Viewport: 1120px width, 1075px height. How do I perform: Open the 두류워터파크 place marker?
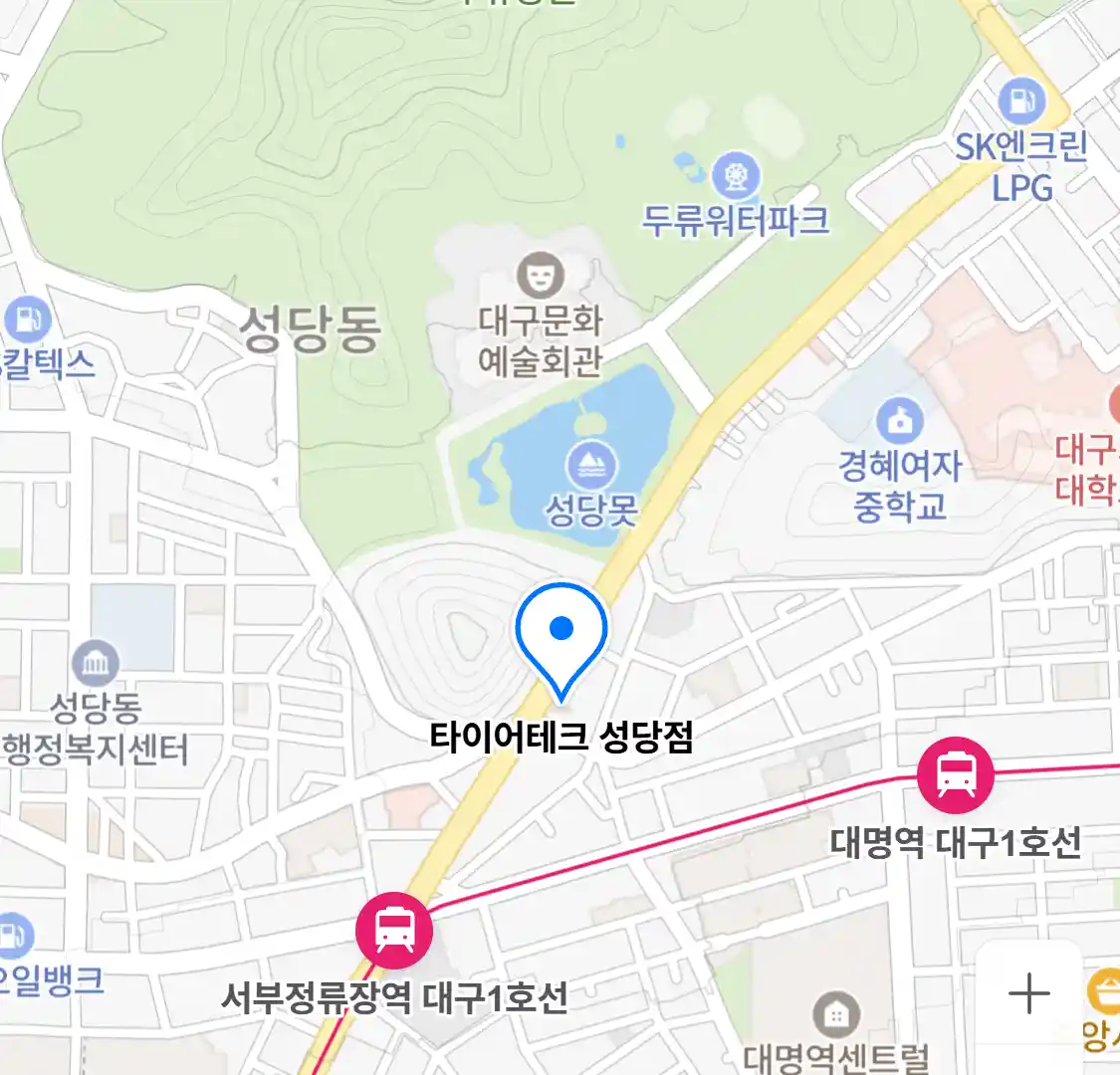pos(736,178)
